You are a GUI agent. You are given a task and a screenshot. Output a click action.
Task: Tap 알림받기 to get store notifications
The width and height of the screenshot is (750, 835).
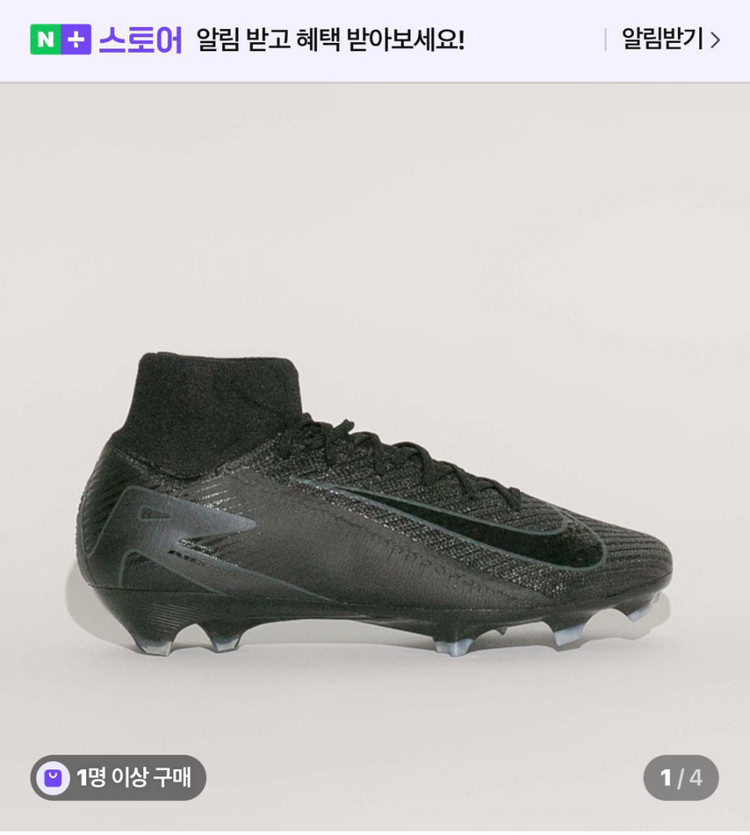(x=670, y=40)
